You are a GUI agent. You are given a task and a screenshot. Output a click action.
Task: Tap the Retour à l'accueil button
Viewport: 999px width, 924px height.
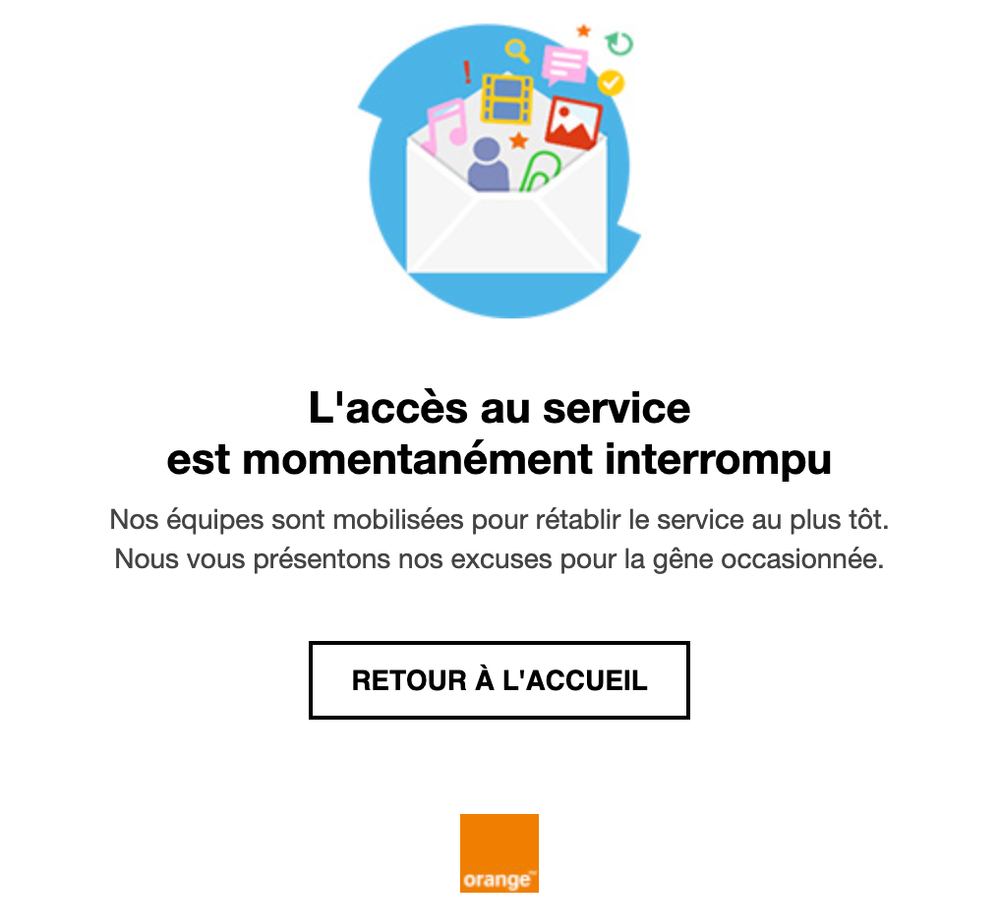(499, 681)
